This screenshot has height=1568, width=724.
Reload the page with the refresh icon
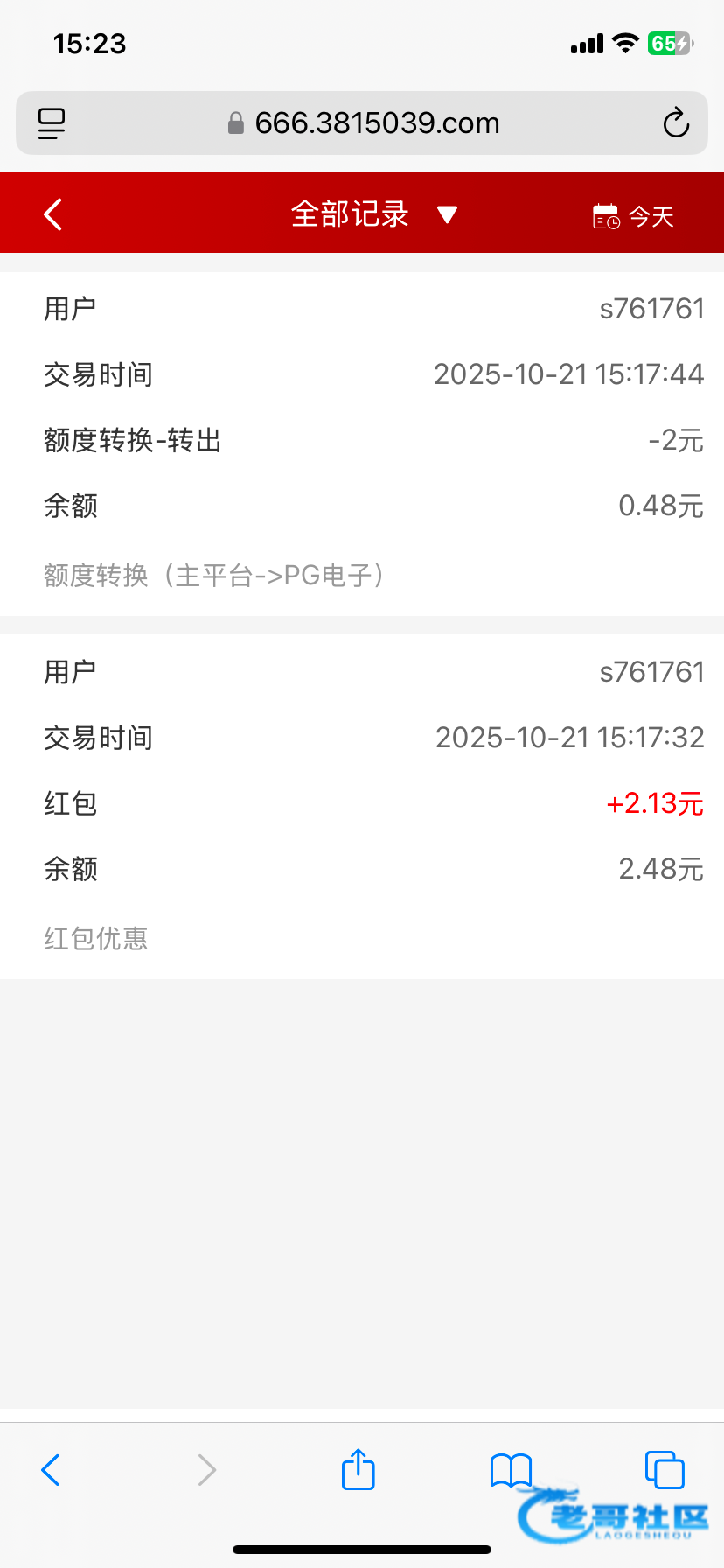(x=676, y=123)
